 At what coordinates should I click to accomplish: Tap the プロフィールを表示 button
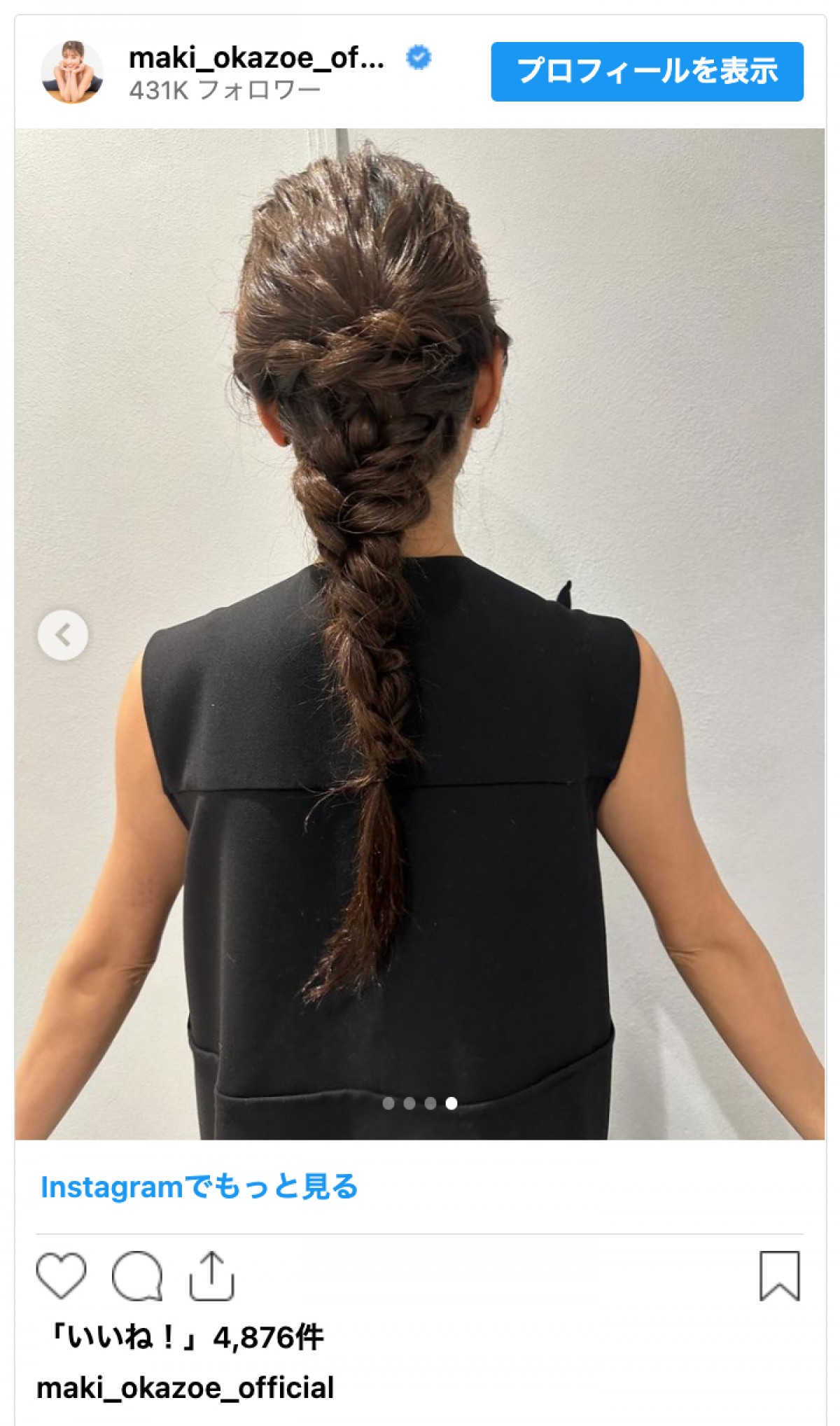(647, 71)
